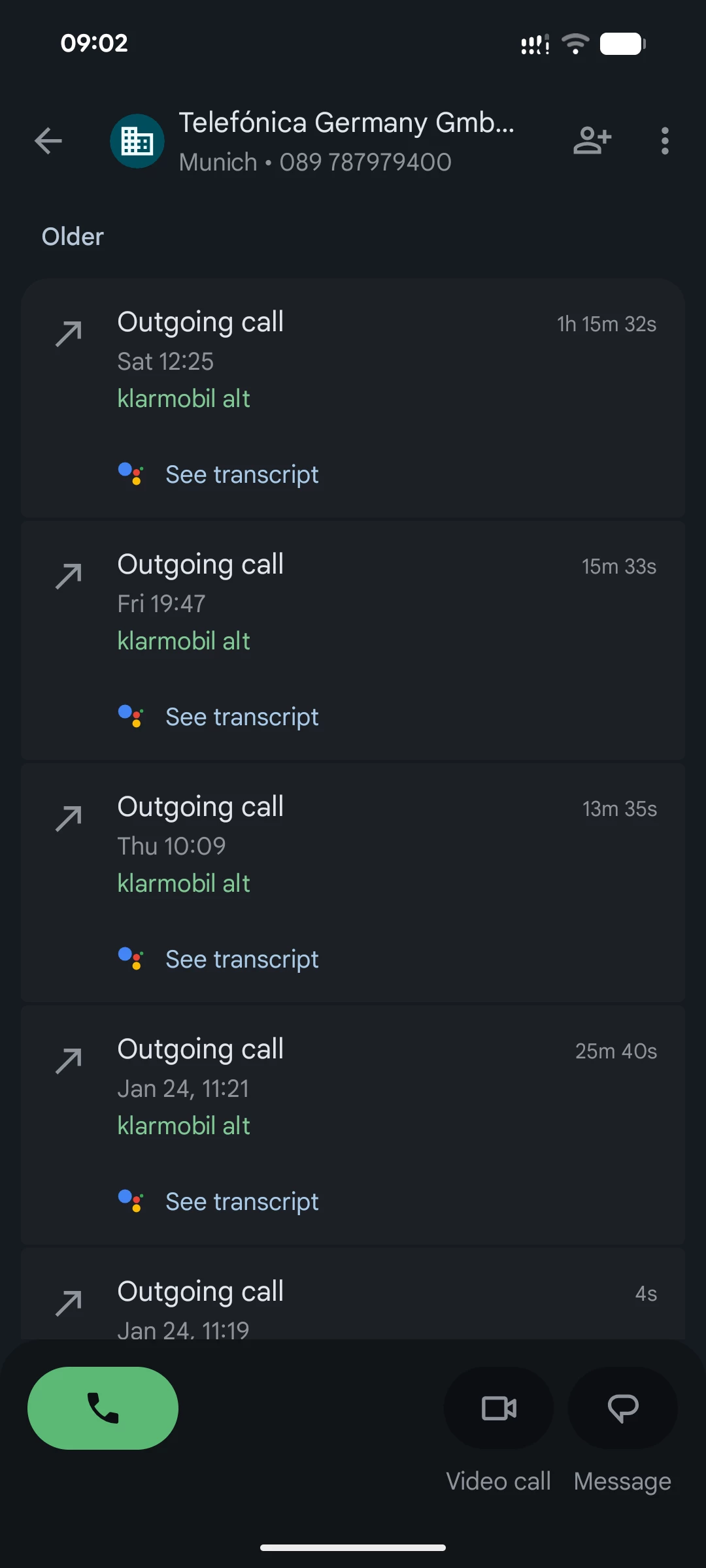The image size is (706, 1568).
Task: Add Telefónica Germany as a contact
Action: pos(592,141)
